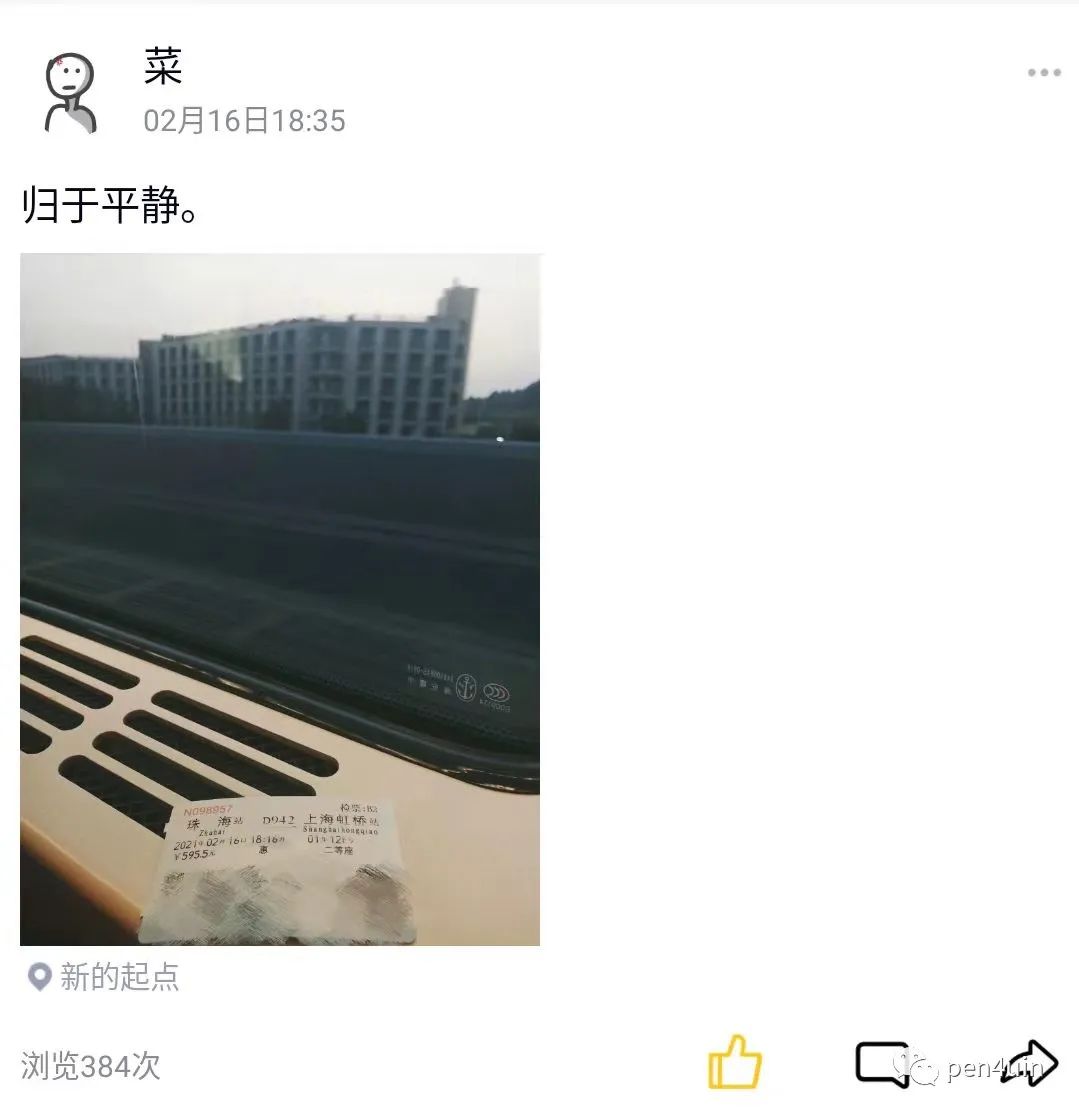
Task: Open 菜's profile avatar
Action: (x=70, y=93)
